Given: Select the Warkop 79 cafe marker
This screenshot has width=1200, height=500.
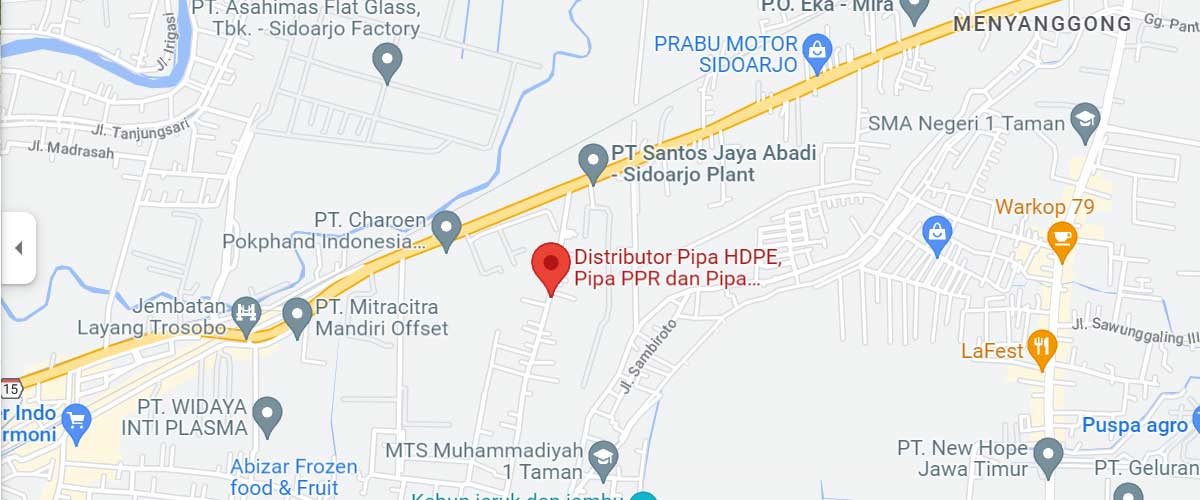Looking at the screenshot, I should point(1060,237).
